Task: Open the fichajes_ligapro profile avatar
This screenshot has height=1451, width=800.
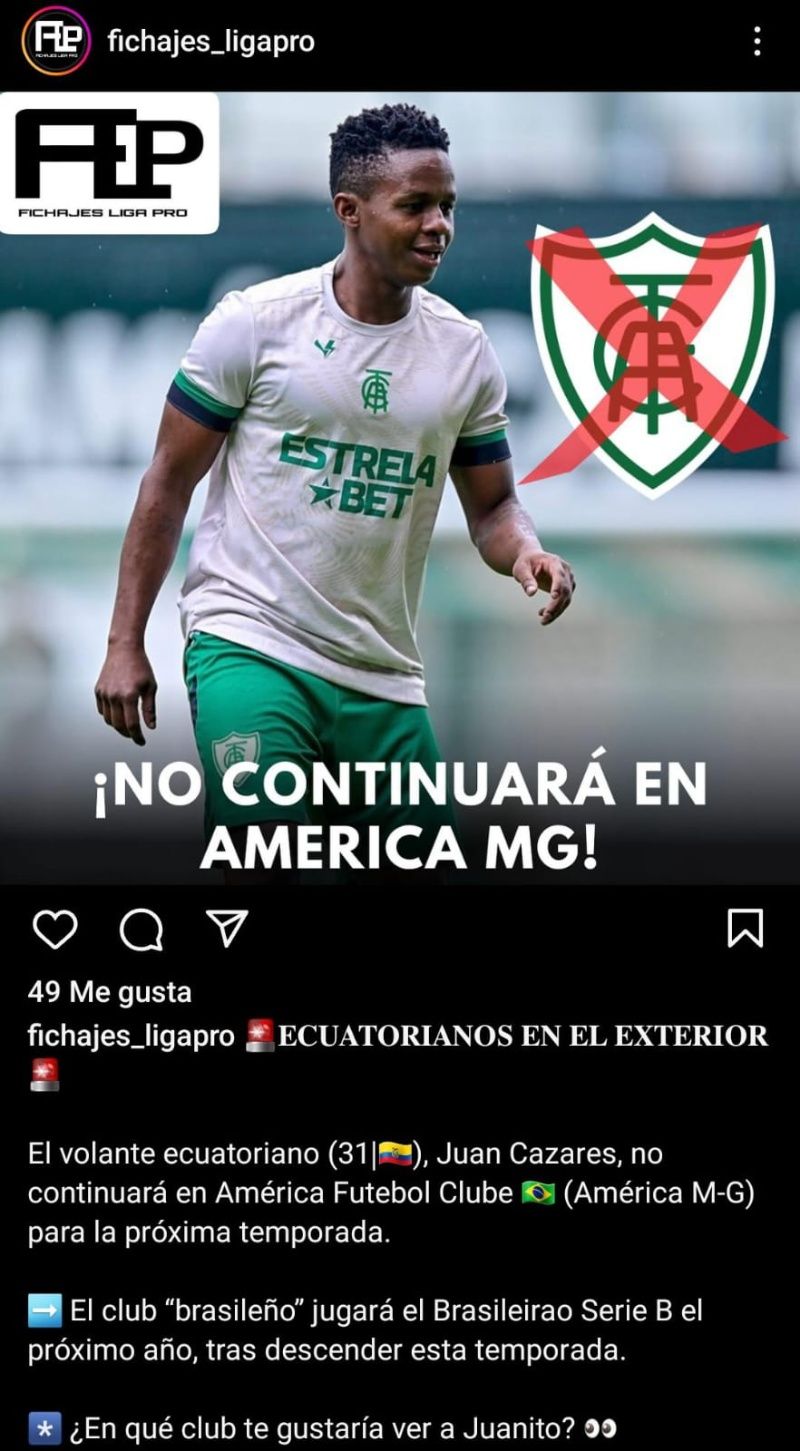Action: click(56, 41)
